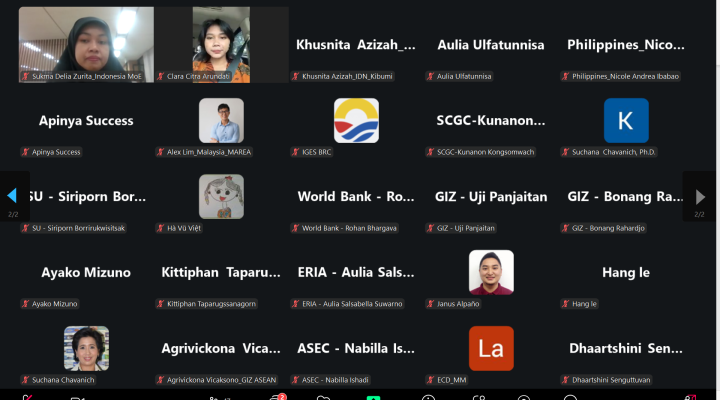Go to the previous gallery page
The image size is (720, 400).
[12, 195]
